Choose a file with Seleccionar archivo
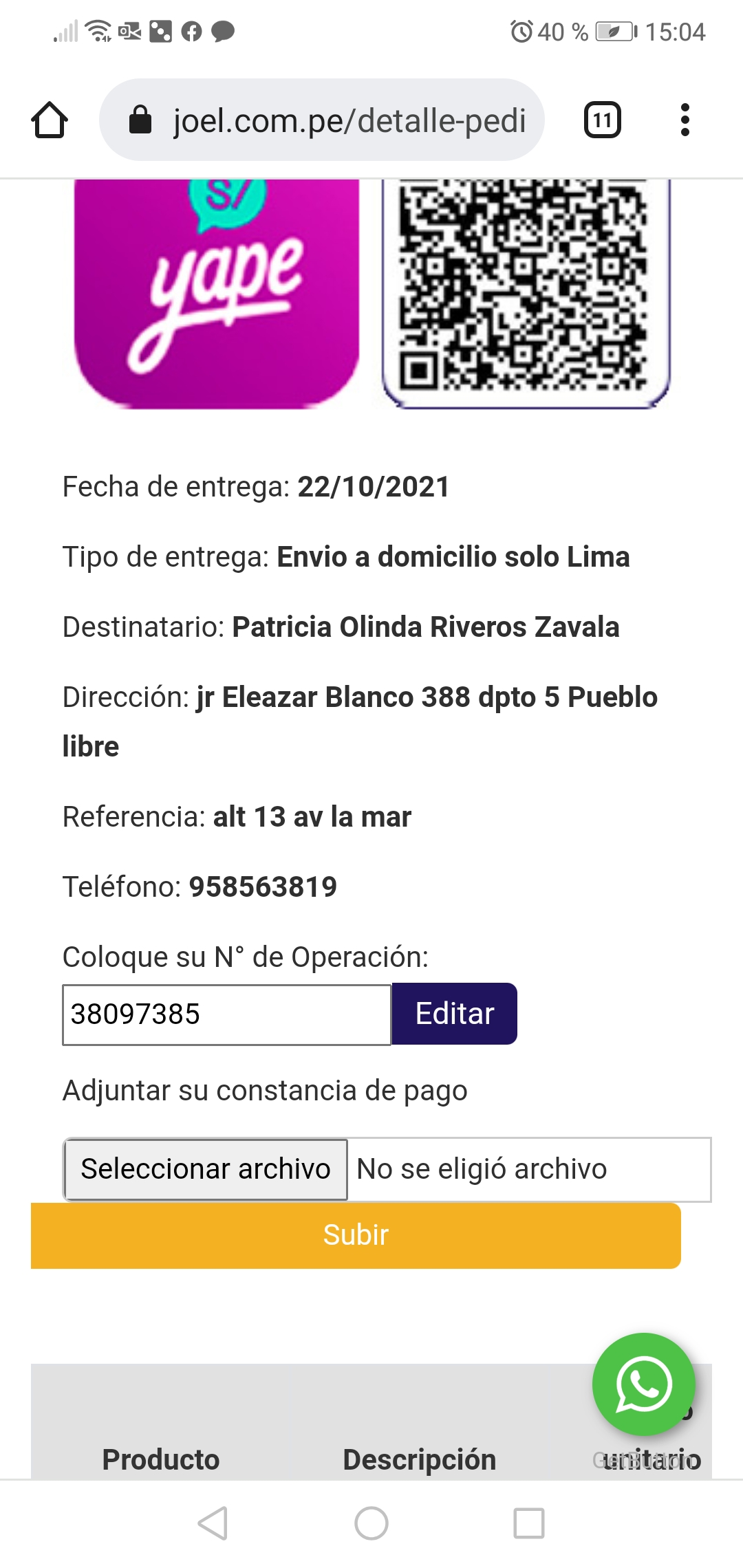The height and width of the screenshot is (1568, 743). click(x=205, y=1169)
